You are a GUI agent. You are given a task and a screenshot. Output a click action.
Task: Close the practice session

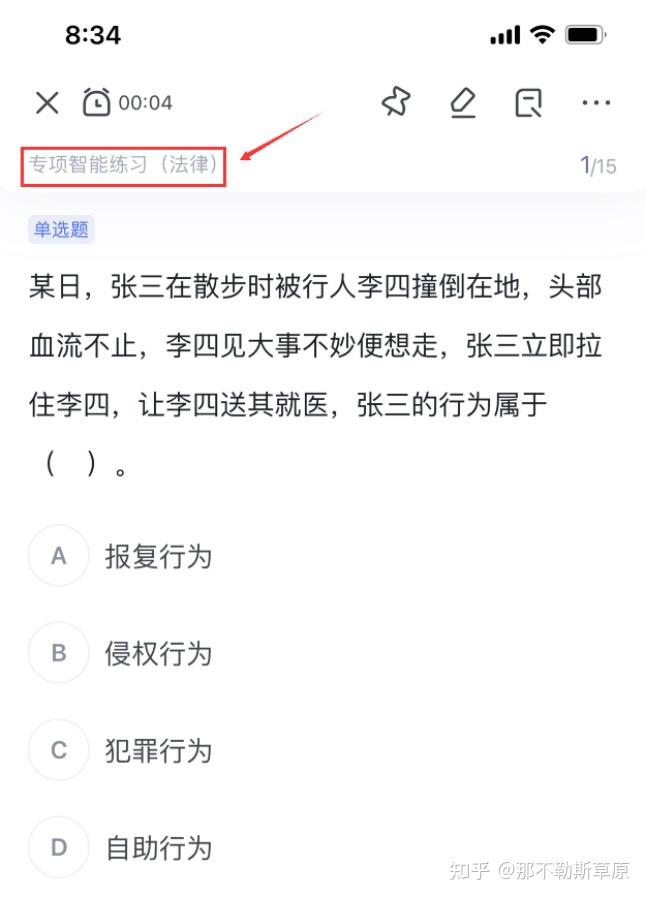47,103
